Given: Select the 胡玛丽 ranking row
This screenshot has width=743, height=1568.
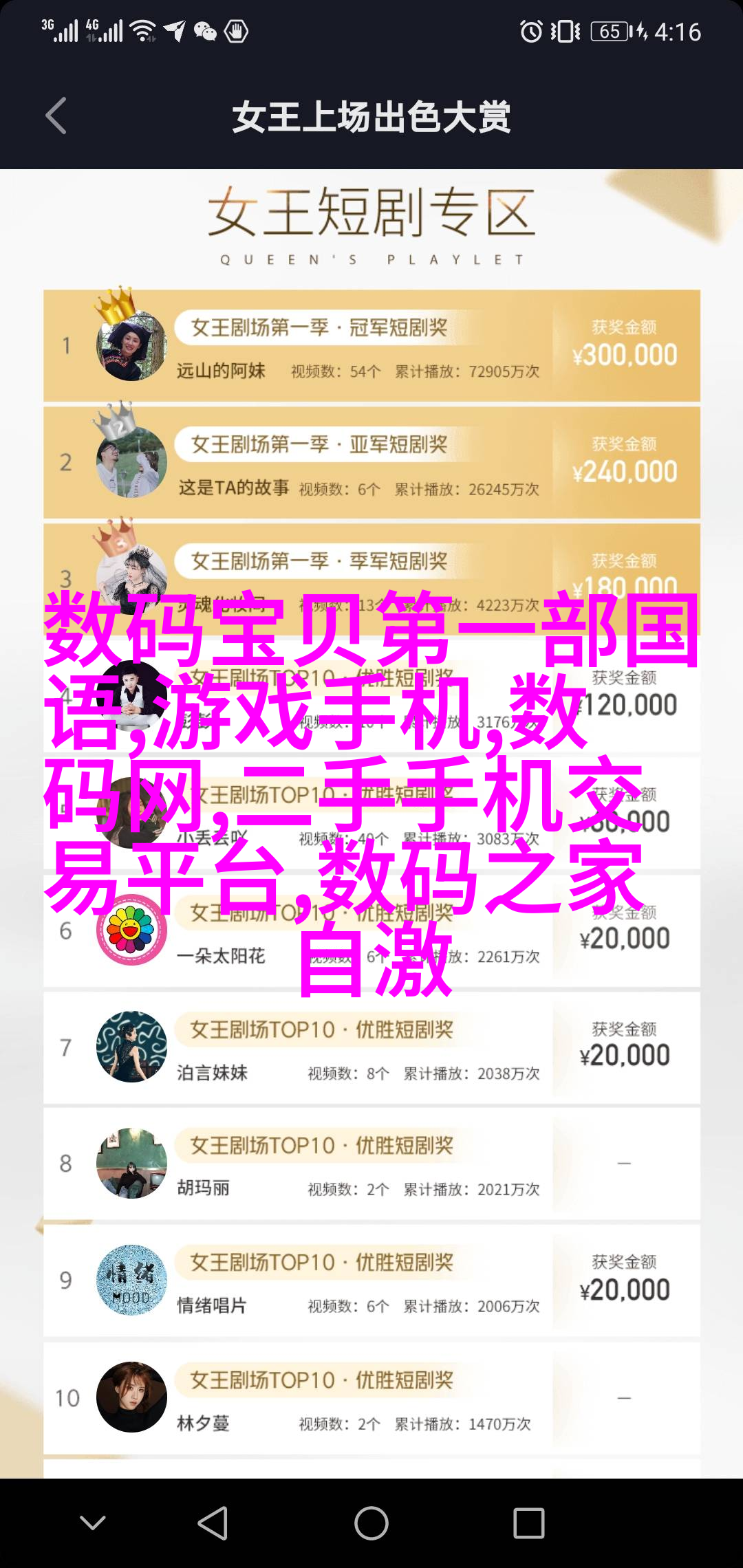Looking at the screenshot, I should [x=371, y=1164].
